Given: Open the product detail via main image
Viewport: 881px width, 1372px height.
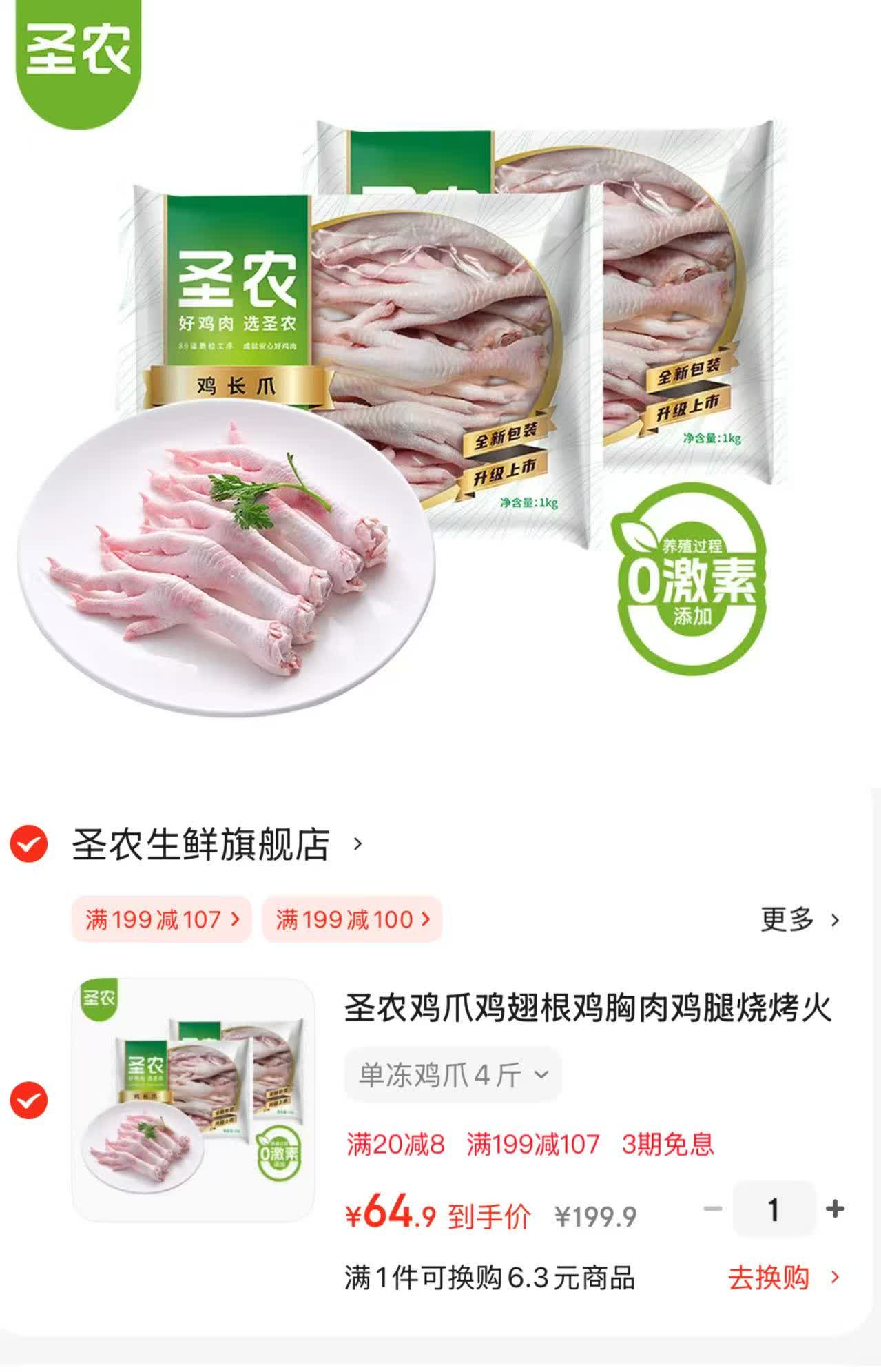Looking at the screenshot, I should tap(441, 413).
